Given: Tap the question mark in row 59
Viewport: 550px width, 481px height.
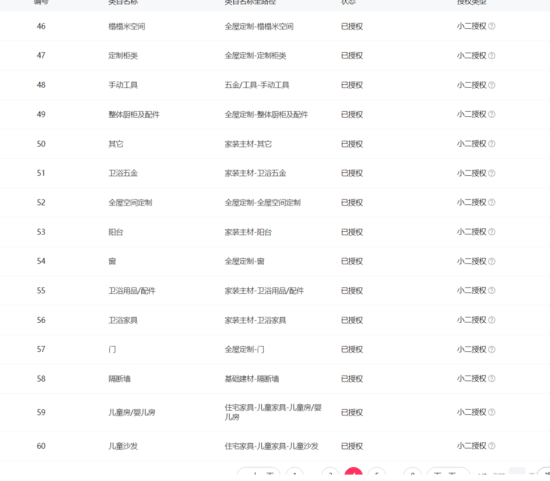Looking at the screenshot, I should point(492,412).
